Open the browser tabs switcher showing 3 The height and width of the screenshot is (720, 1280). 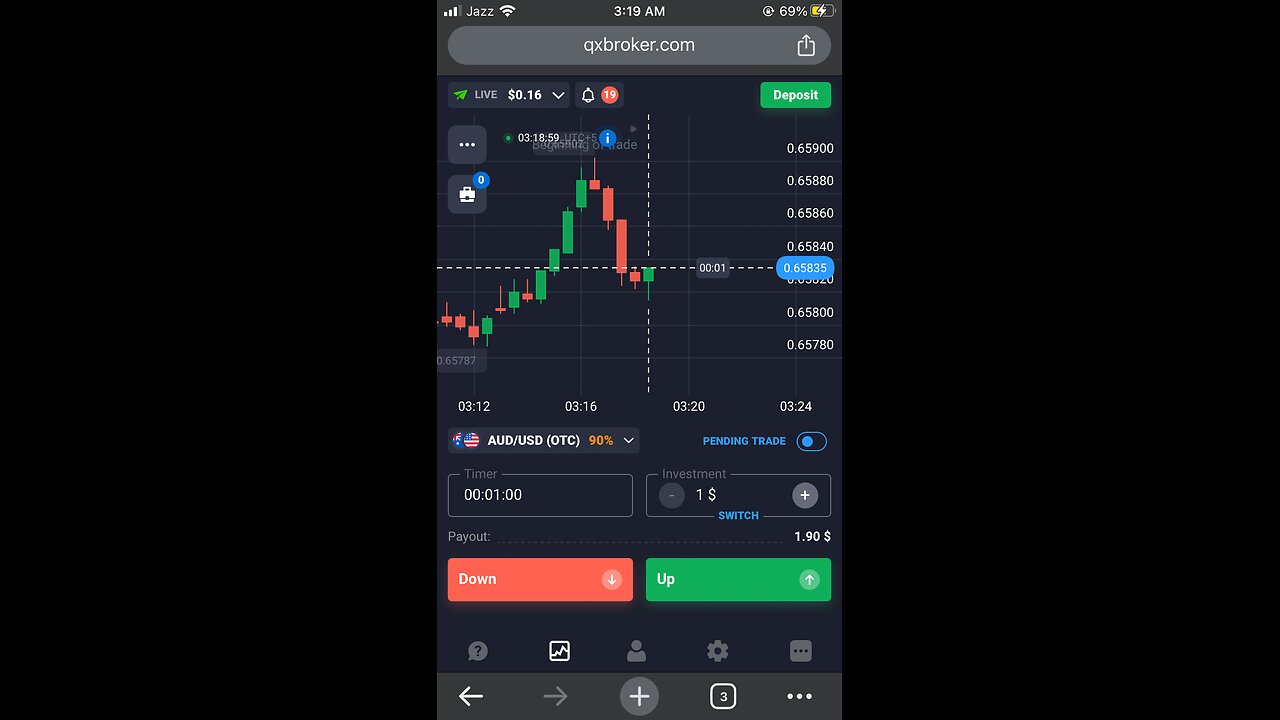click(x=722, y=696)
